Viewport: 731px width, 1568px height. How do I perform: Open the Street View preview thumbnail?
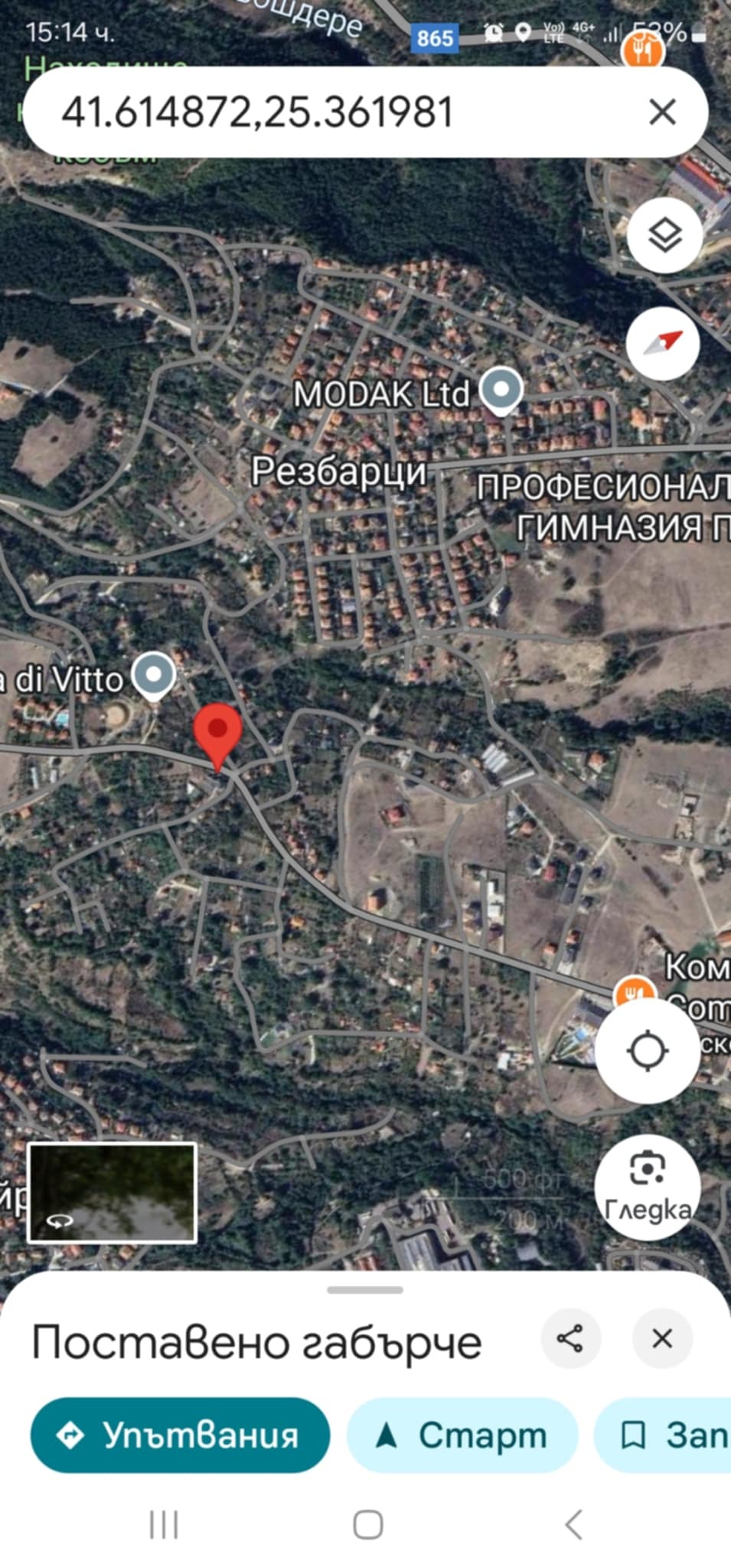click(x=112, y=1192)
